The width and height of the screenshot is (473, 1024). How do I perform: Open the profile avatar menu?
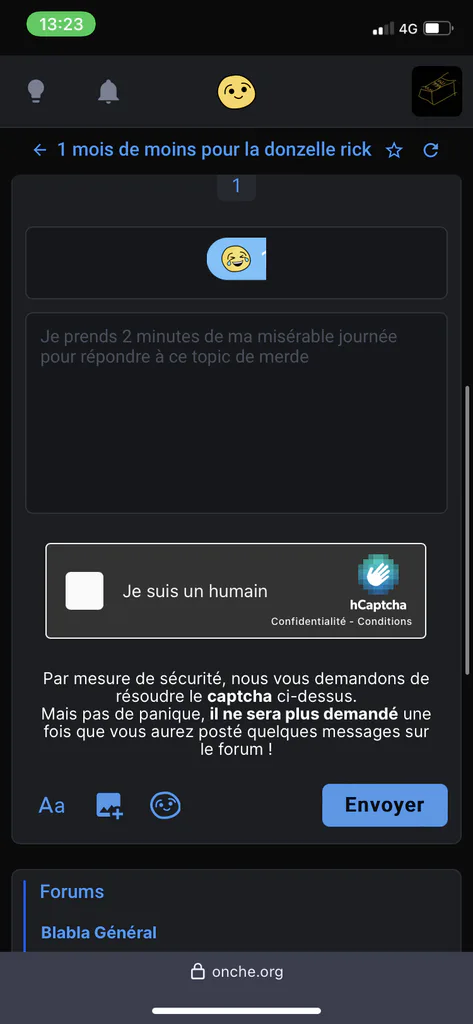pos(437,91)
